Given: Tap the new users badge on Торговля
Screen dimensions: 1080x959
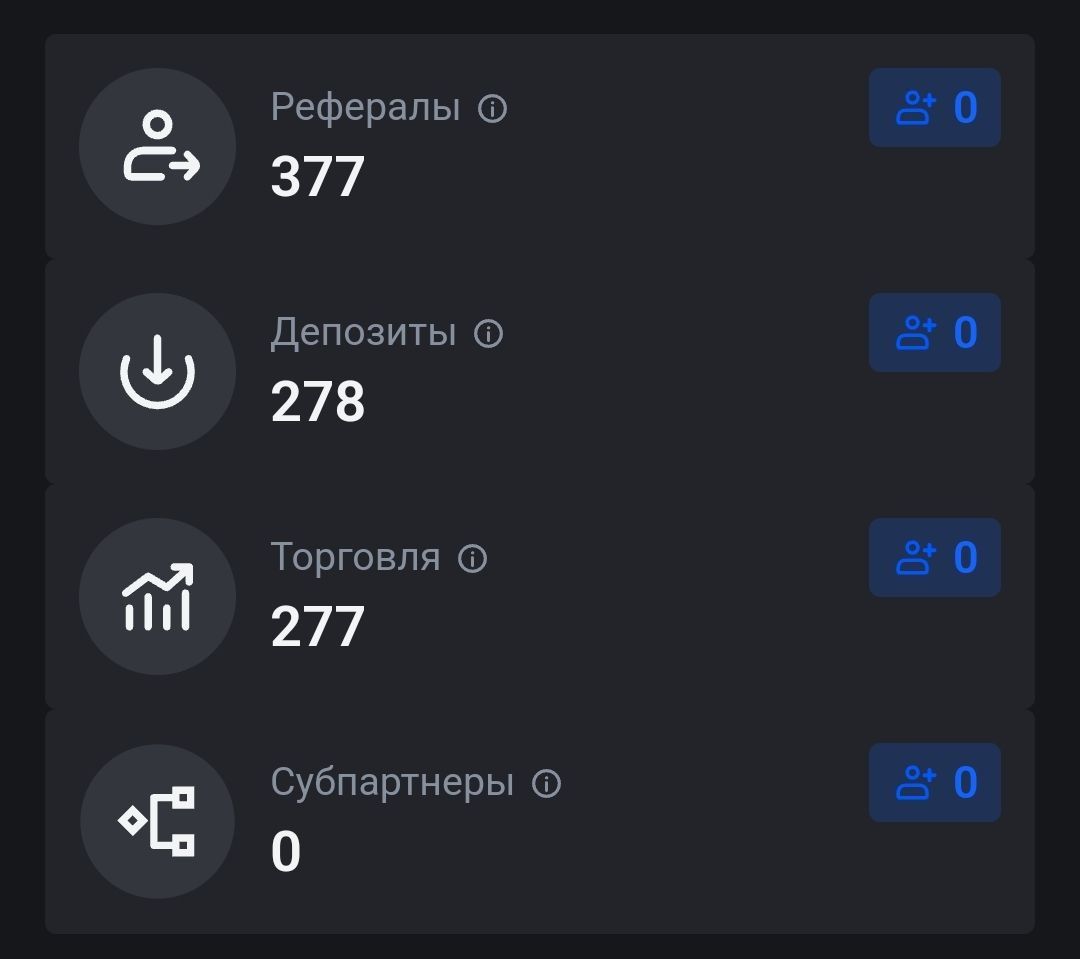Looking at the screenshot, I should (x=934, y=558).
